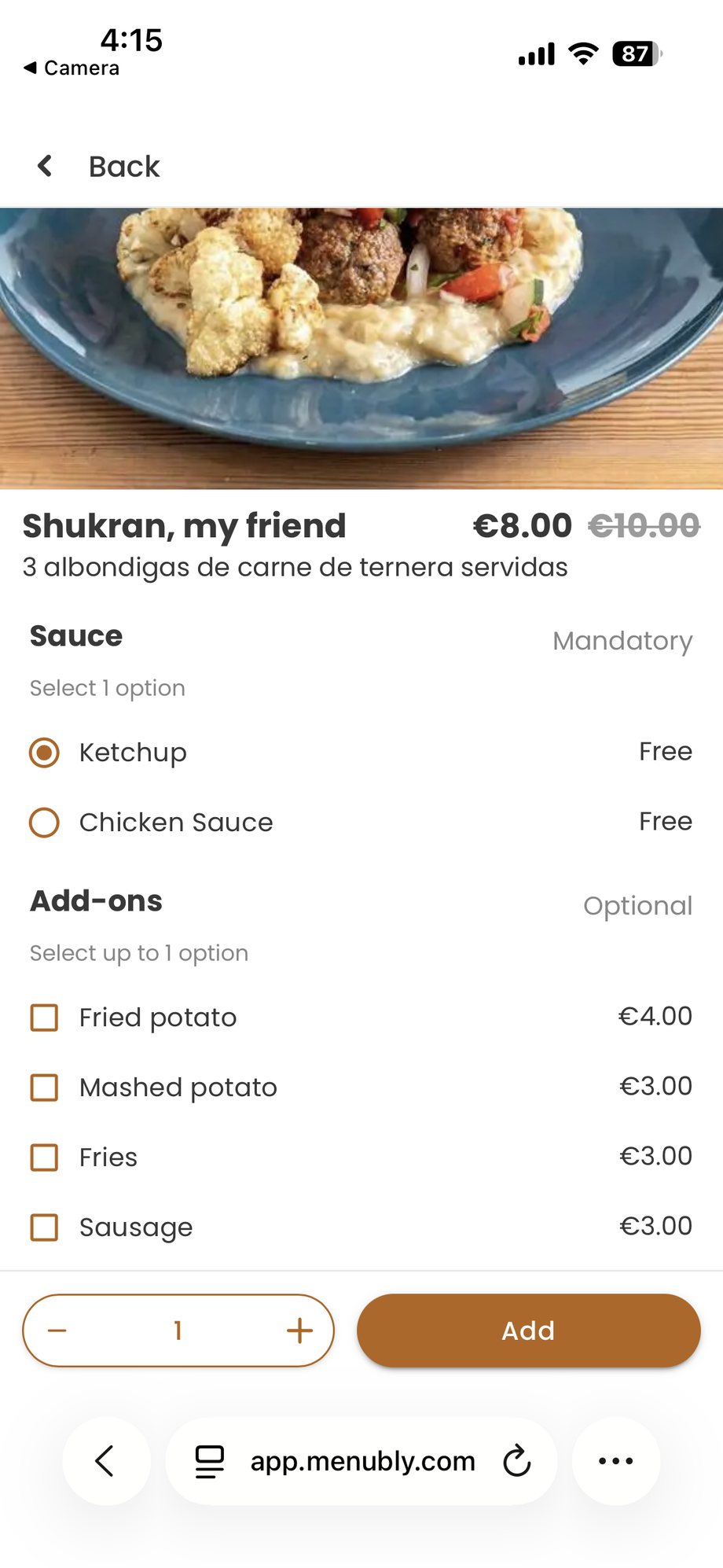The height and width of the screenshot is (1568, 723).
Task: Tap the minus icon to decrease quantity
Action: click(57, 1330)
